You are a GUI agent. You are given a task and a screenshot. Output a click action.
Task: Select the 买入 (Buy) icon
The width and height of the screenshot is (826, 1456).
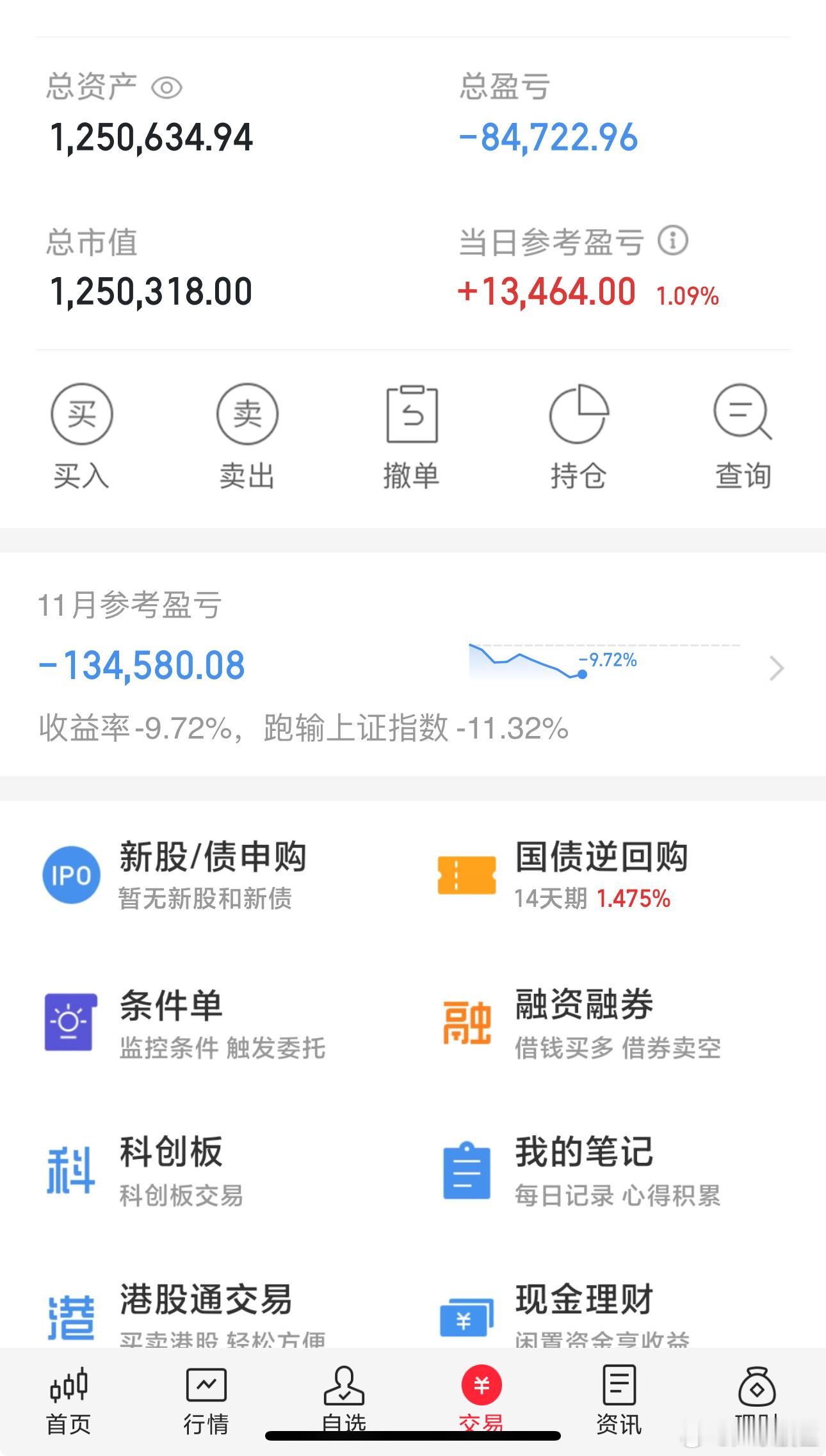[81, 415]
